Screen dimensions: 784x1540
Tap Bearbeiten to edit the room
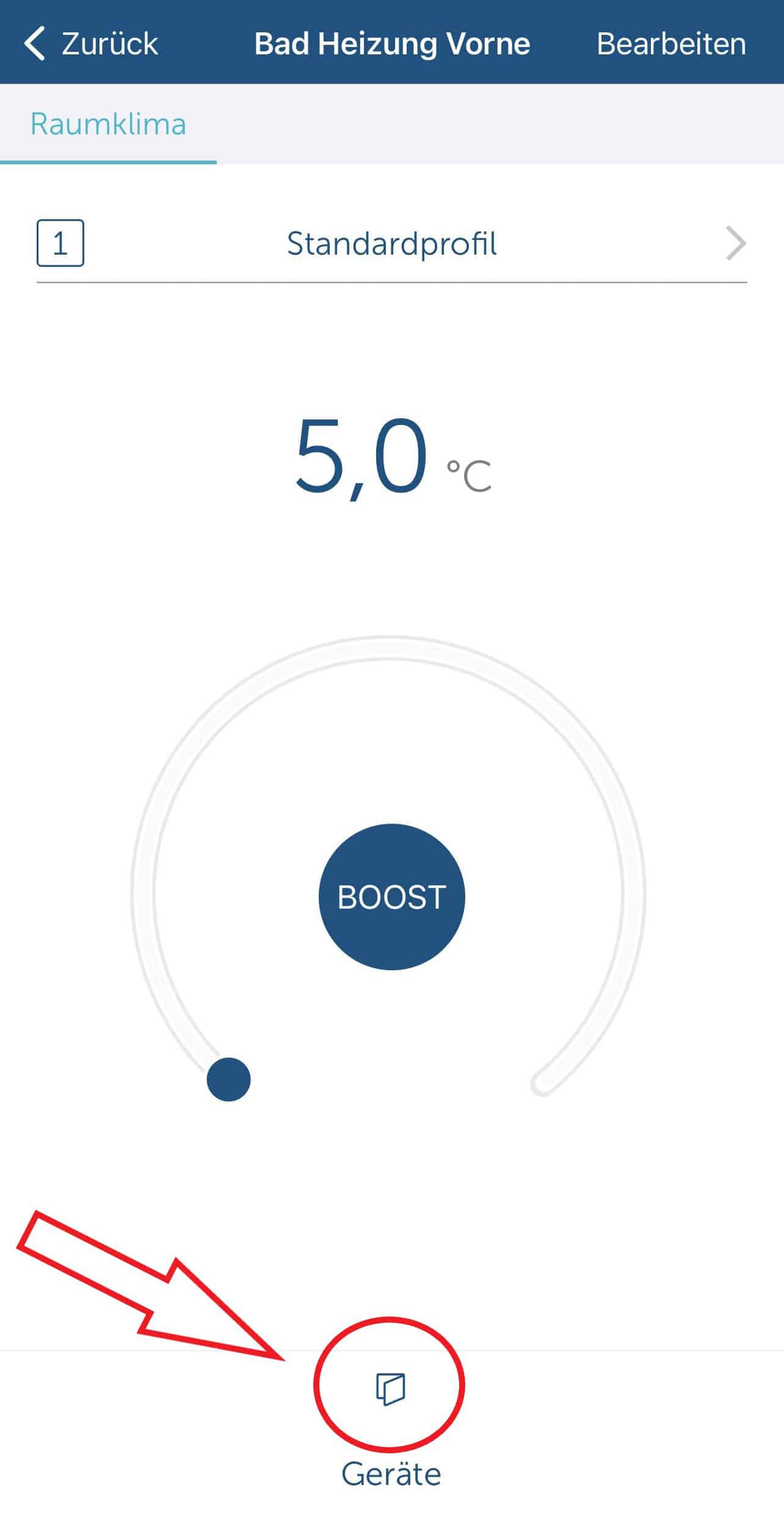[670, 44]
